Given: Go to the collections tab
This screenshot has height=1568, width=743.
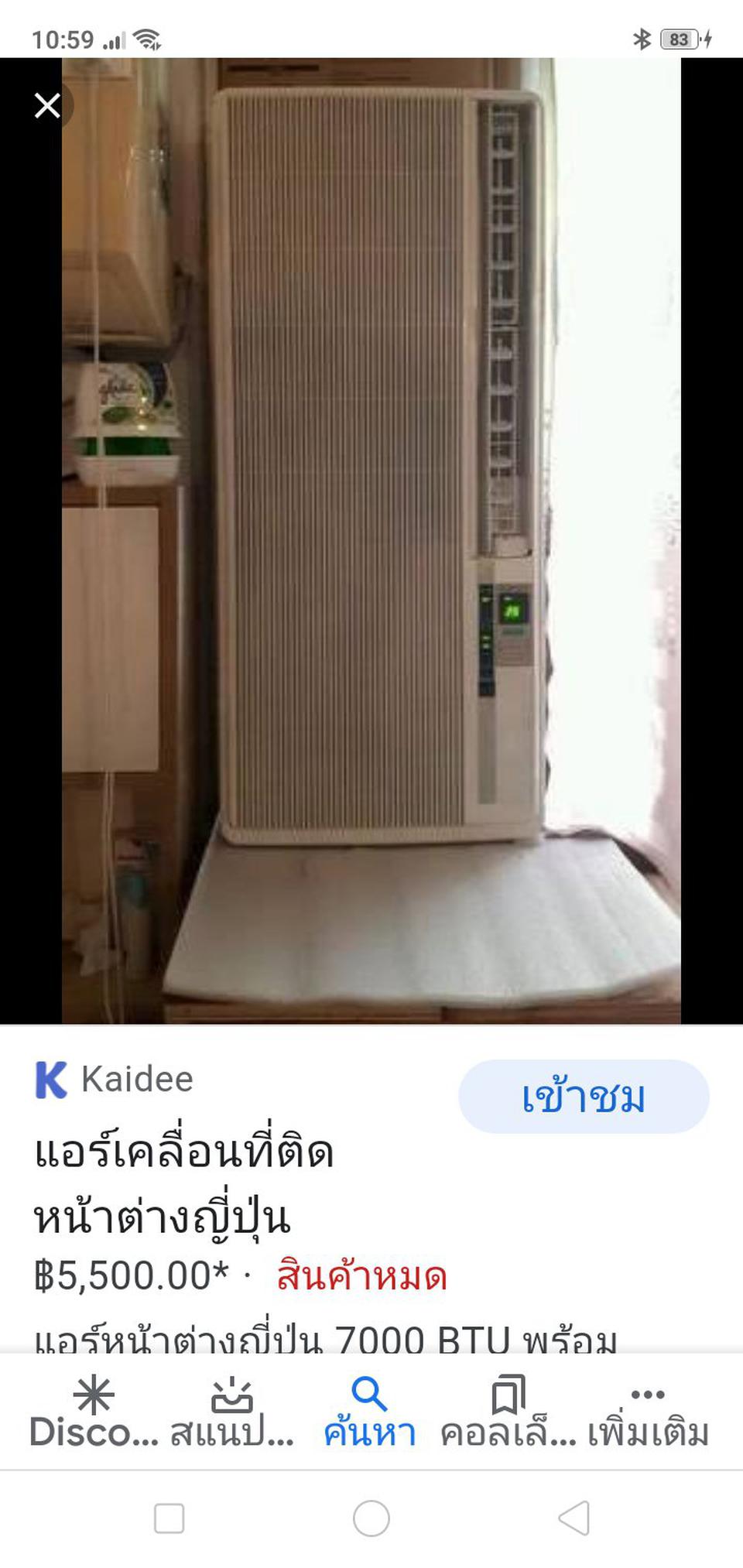Looking at the screenshot, I should tap(508, 1412).
